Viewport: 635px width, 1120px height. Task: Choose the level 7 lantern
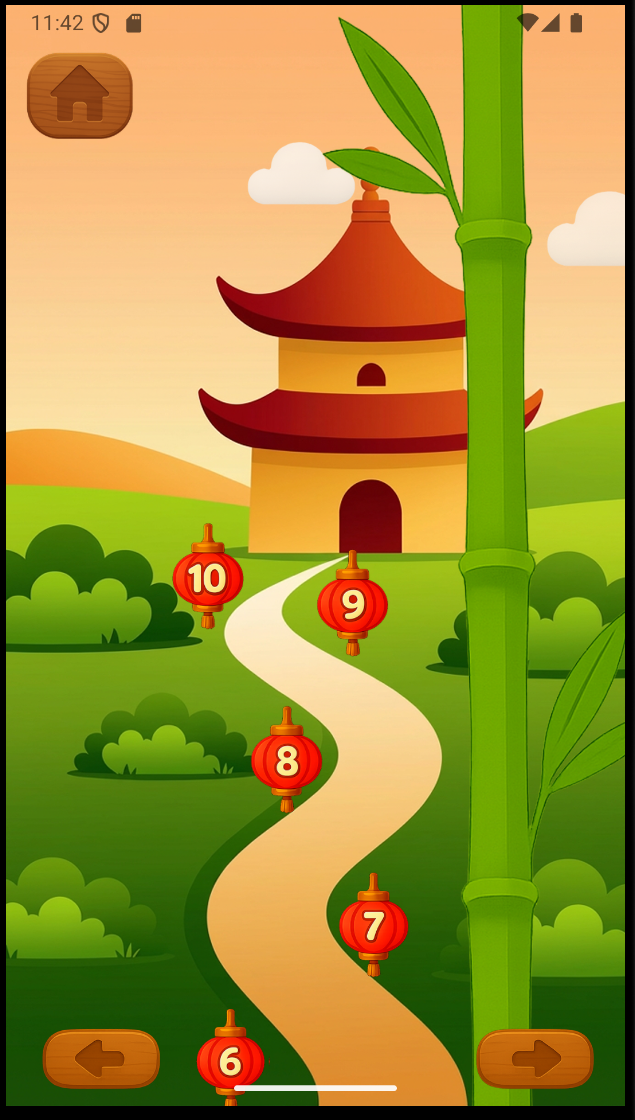(x=373, y=926)
